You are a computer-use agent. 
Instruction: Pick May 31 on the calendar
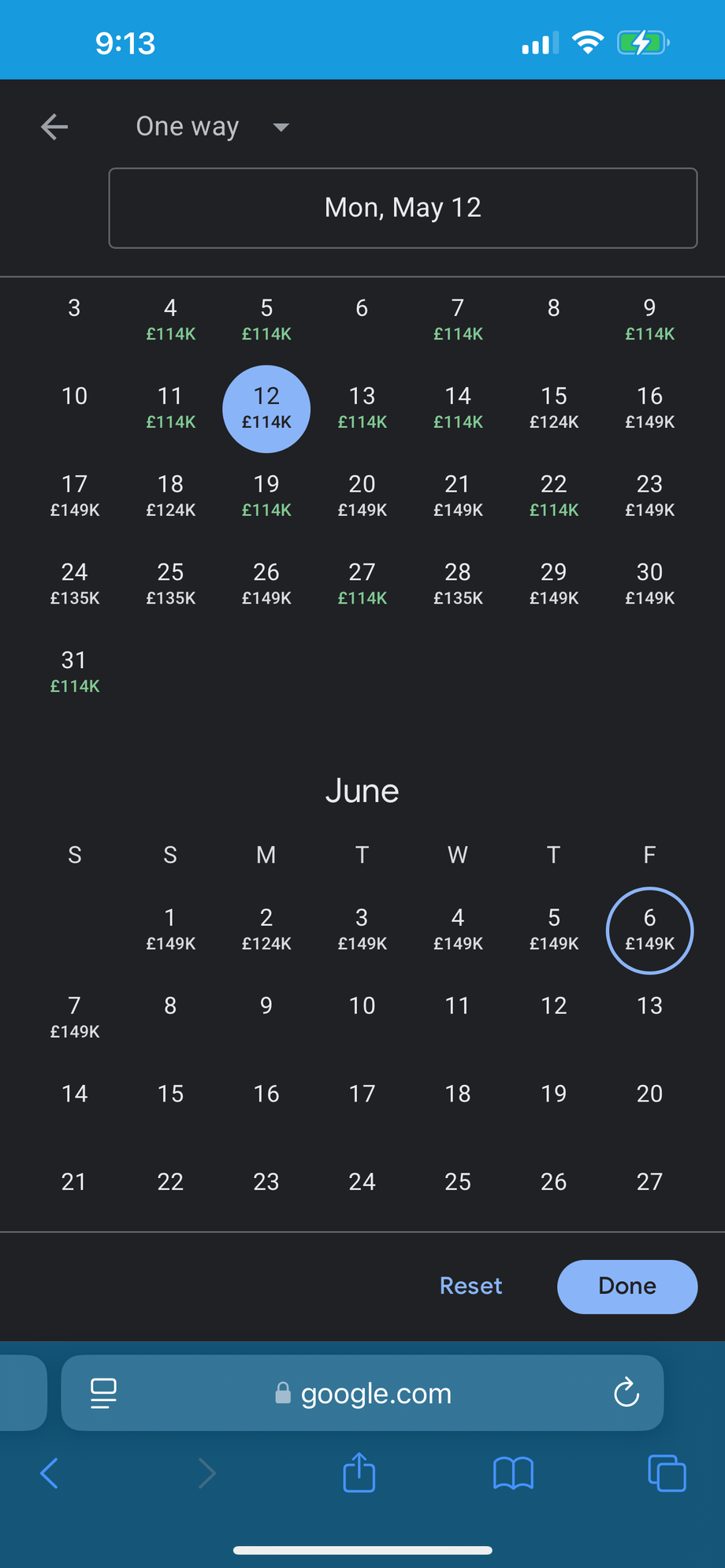(75, 672)
